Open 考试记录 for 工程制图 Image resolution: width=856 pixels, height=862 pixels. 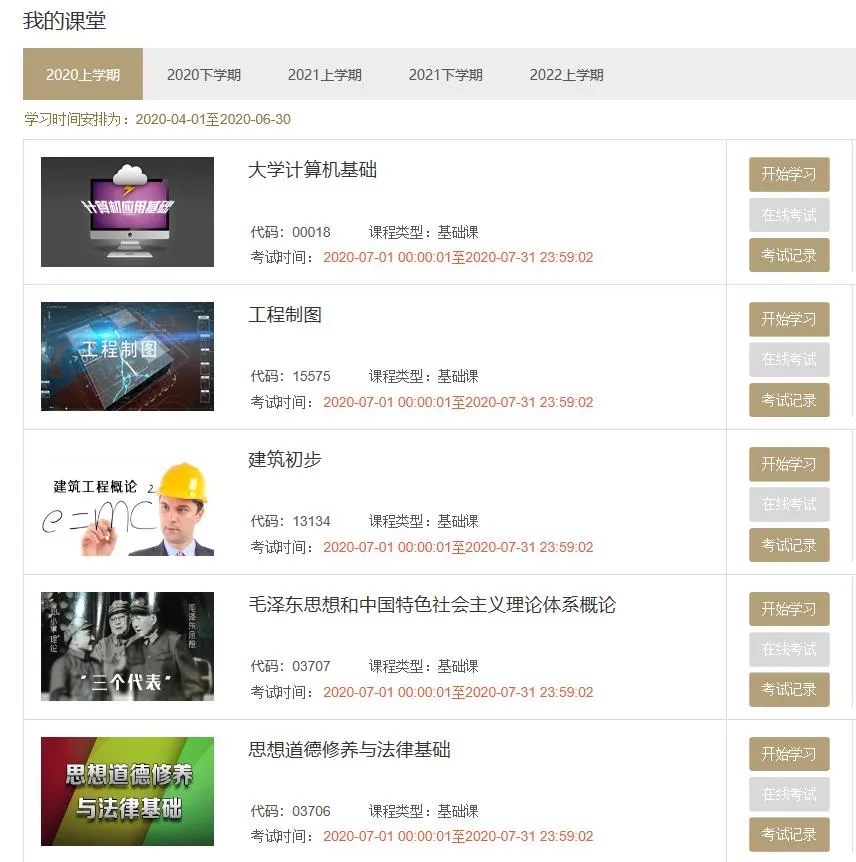[x=788, y=400]
